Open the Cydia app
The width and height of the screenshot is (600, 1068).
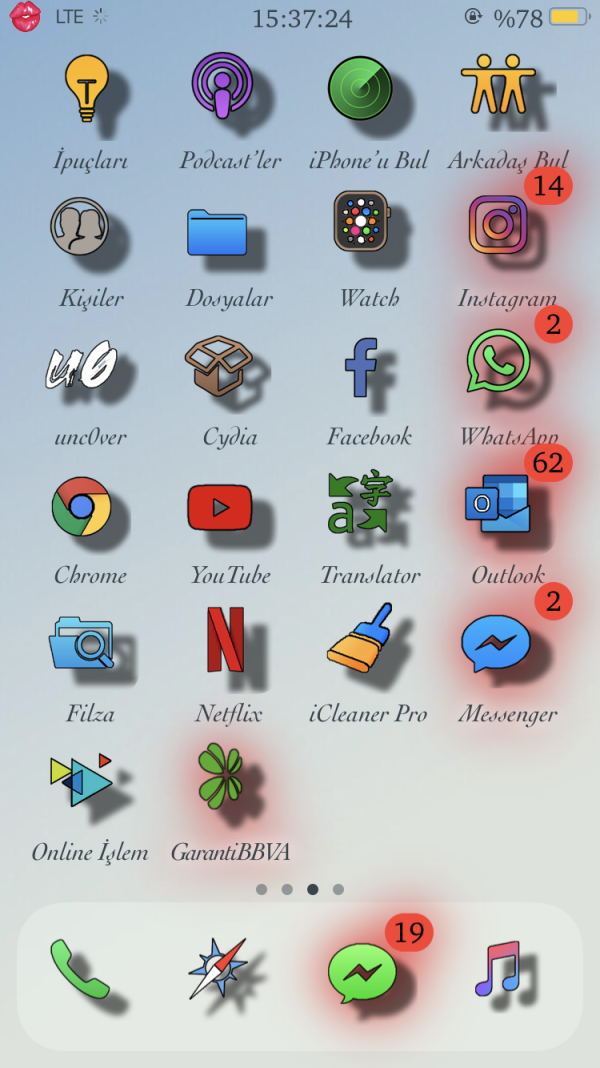tap(221, 365)
